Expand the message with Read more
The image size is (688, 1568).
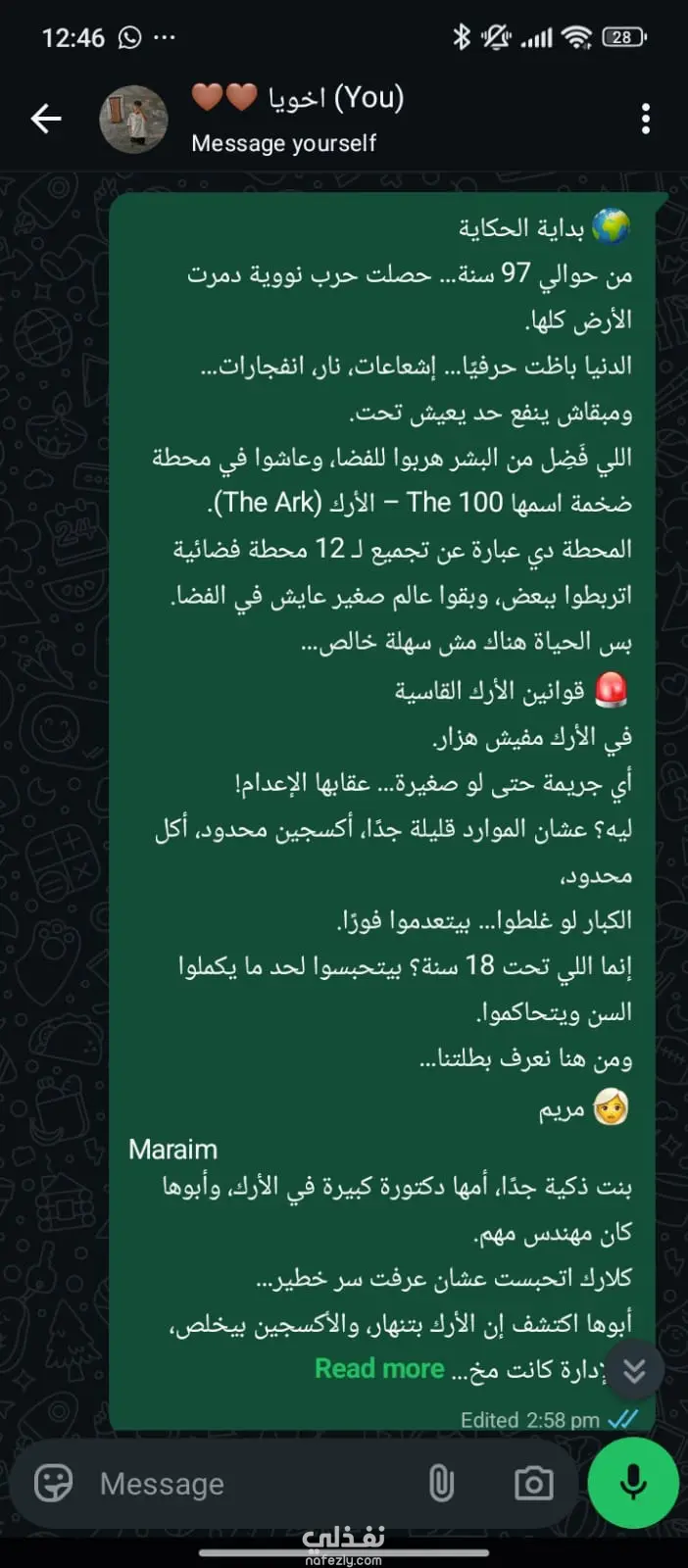coord(379,1368)
